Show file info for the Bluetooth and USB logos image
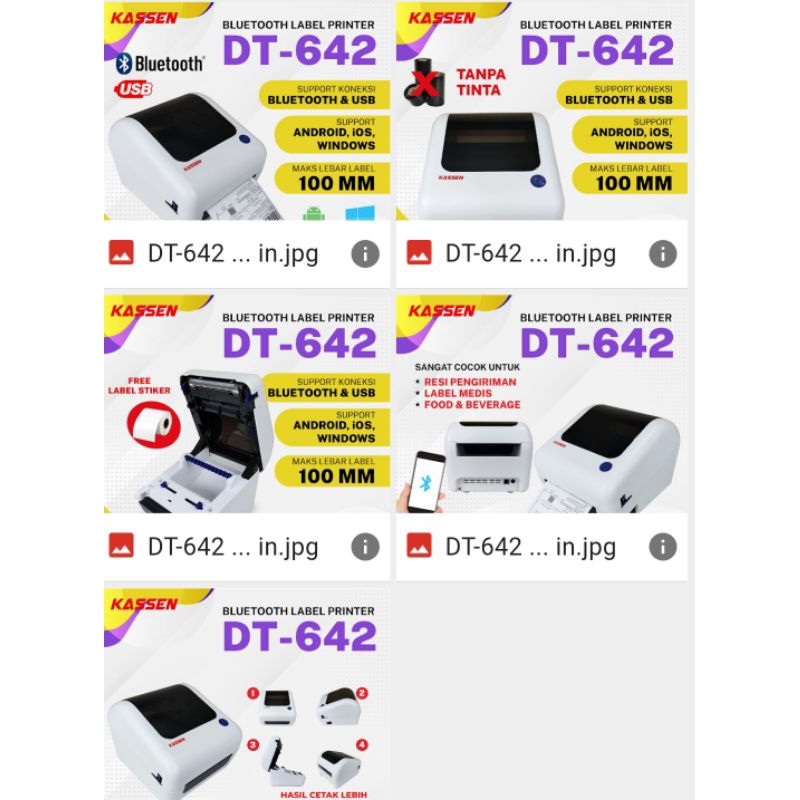Image resolution: width=800 pixels, height=800 pixels. [365, 254]
